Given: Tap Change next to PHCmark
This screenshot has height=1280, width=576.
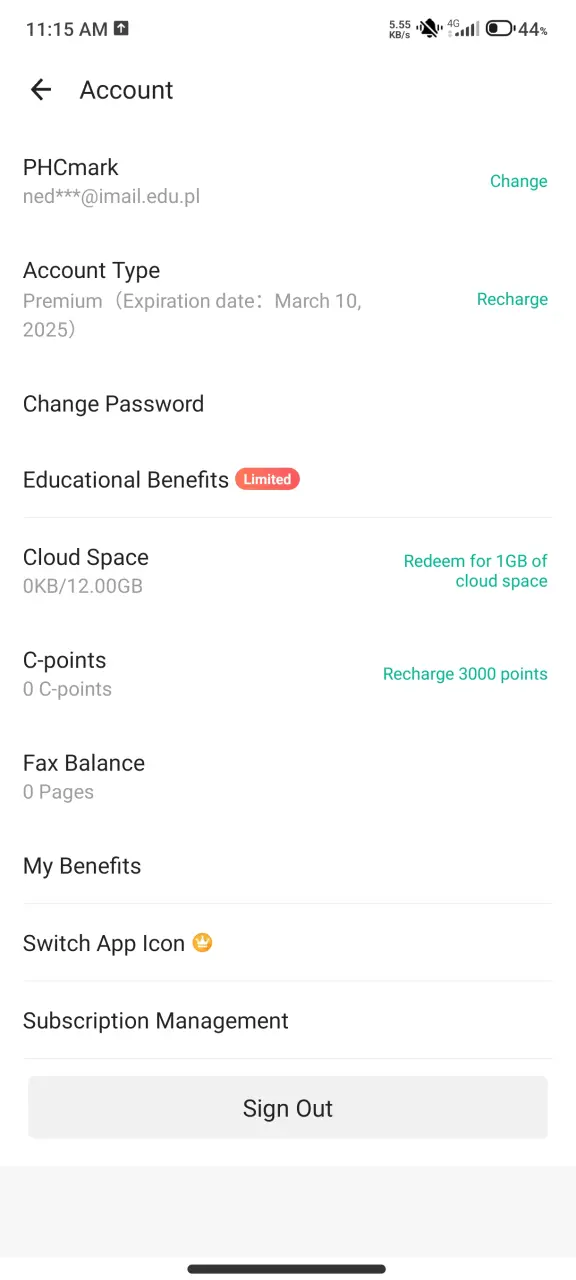Looking at the screenshot, I should tap(518, 181).
